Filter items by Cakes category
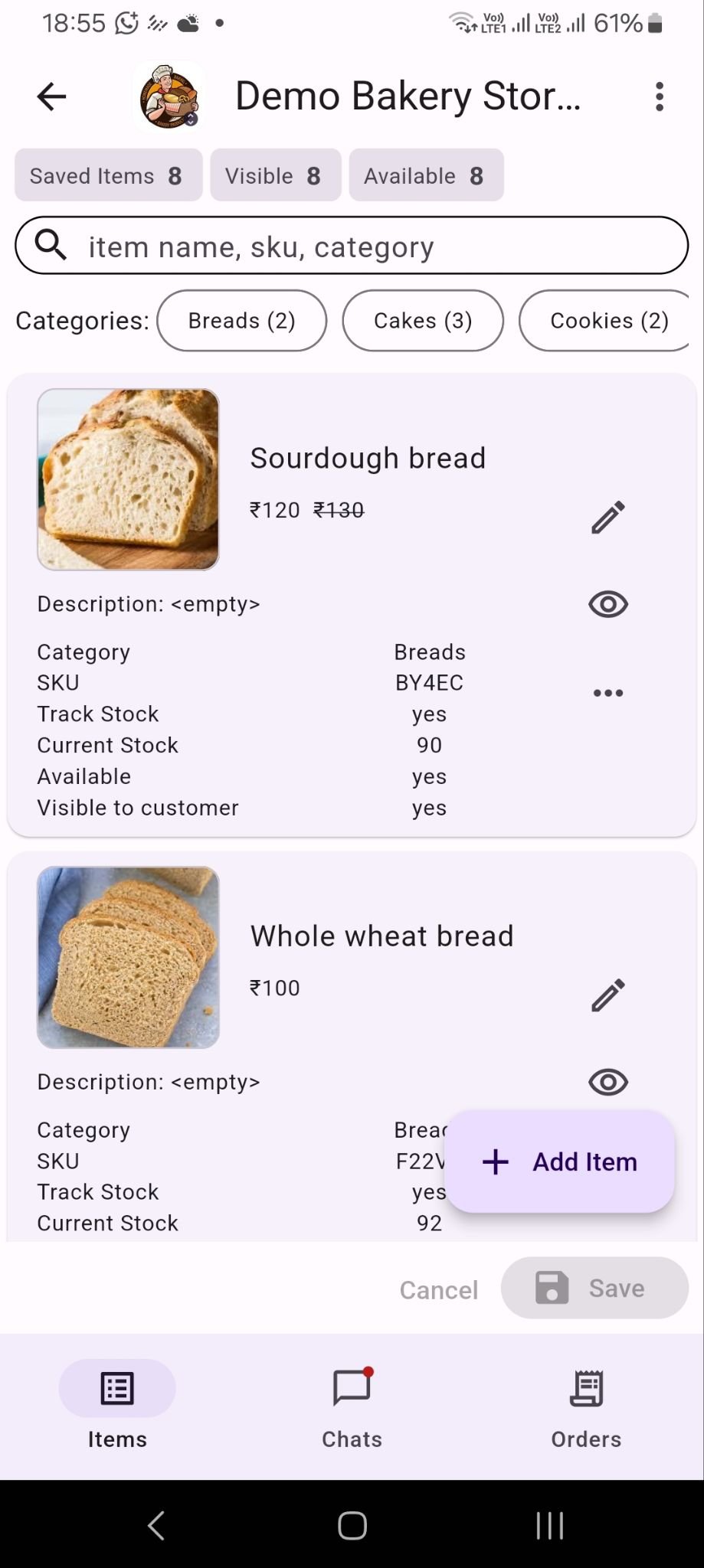This screenshot has width=704, height=1568. coord(422,321)
